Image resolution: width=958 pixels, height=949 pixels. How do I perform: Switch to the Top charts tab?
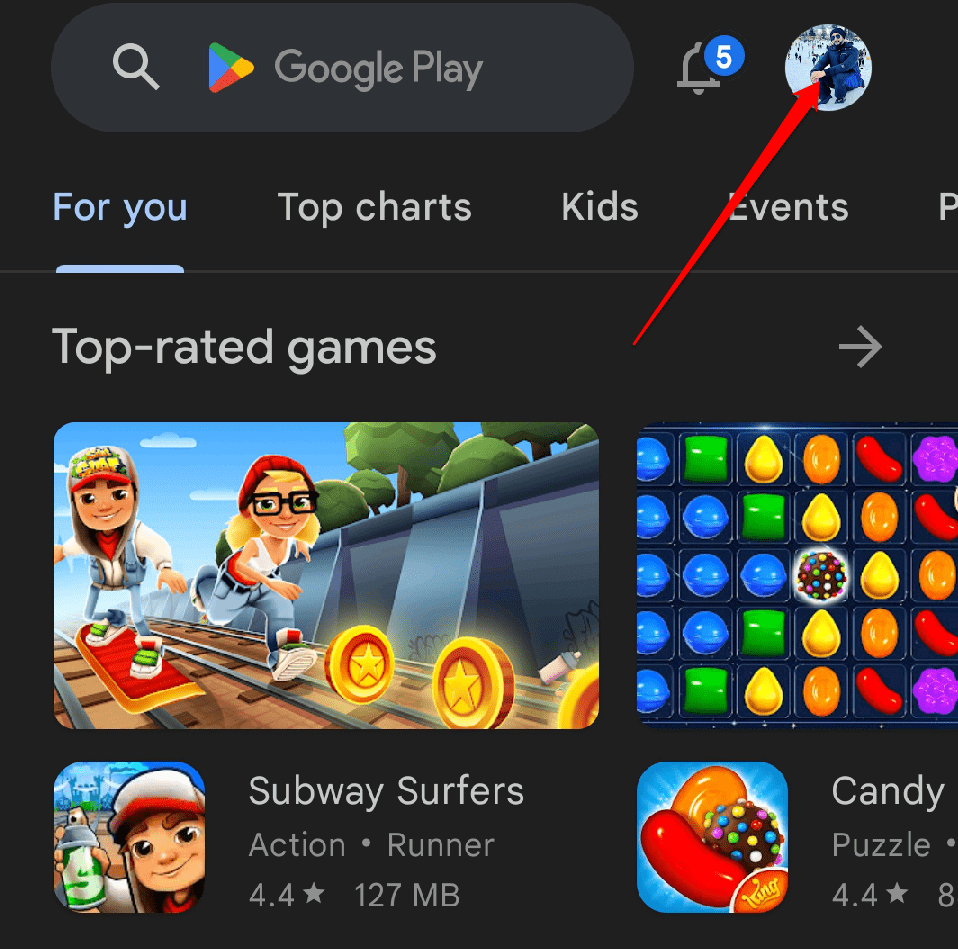pos(374,208)
